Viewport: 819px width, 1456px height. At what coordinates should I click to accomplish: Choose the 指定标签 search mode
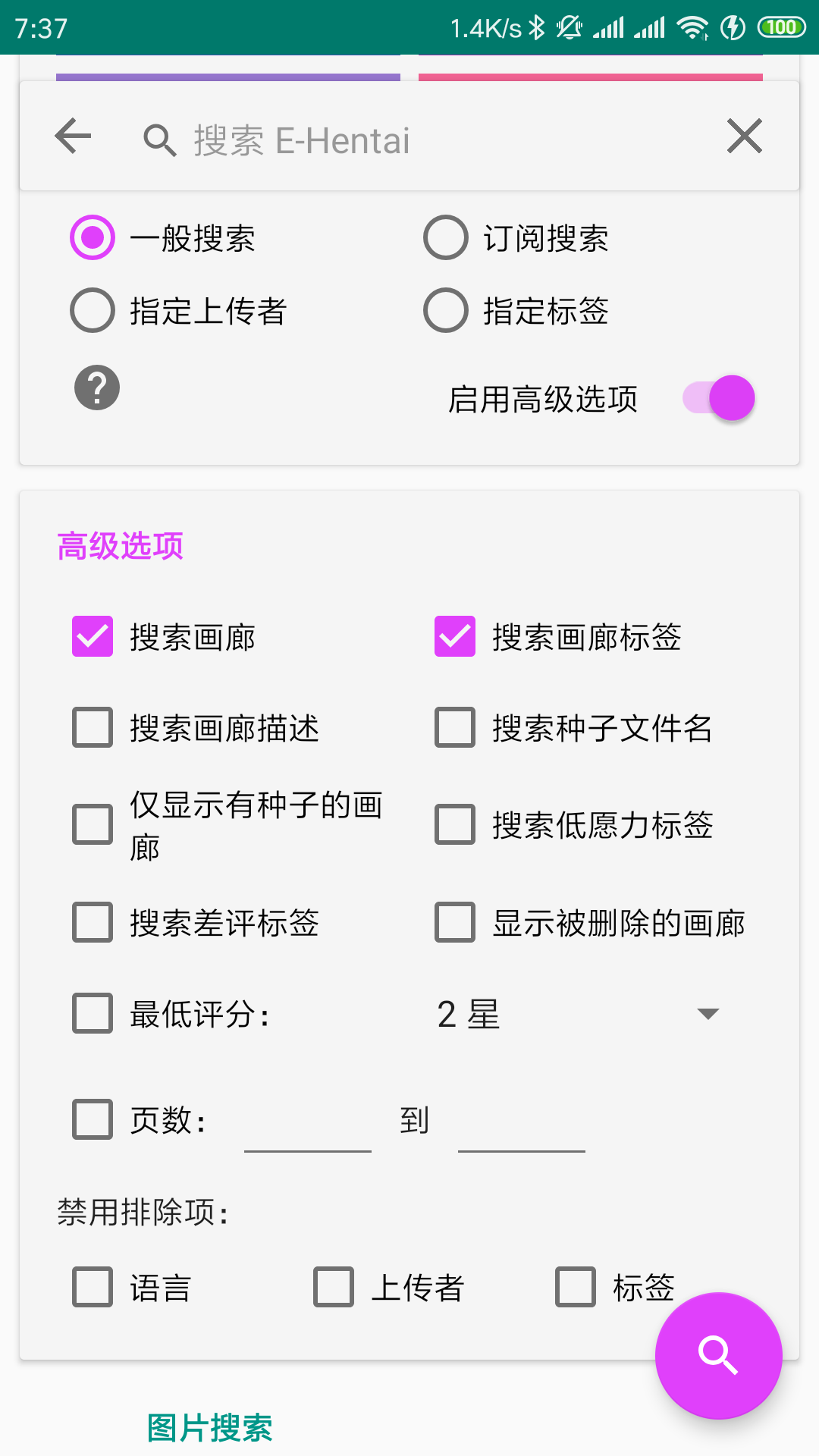(446, 310)
